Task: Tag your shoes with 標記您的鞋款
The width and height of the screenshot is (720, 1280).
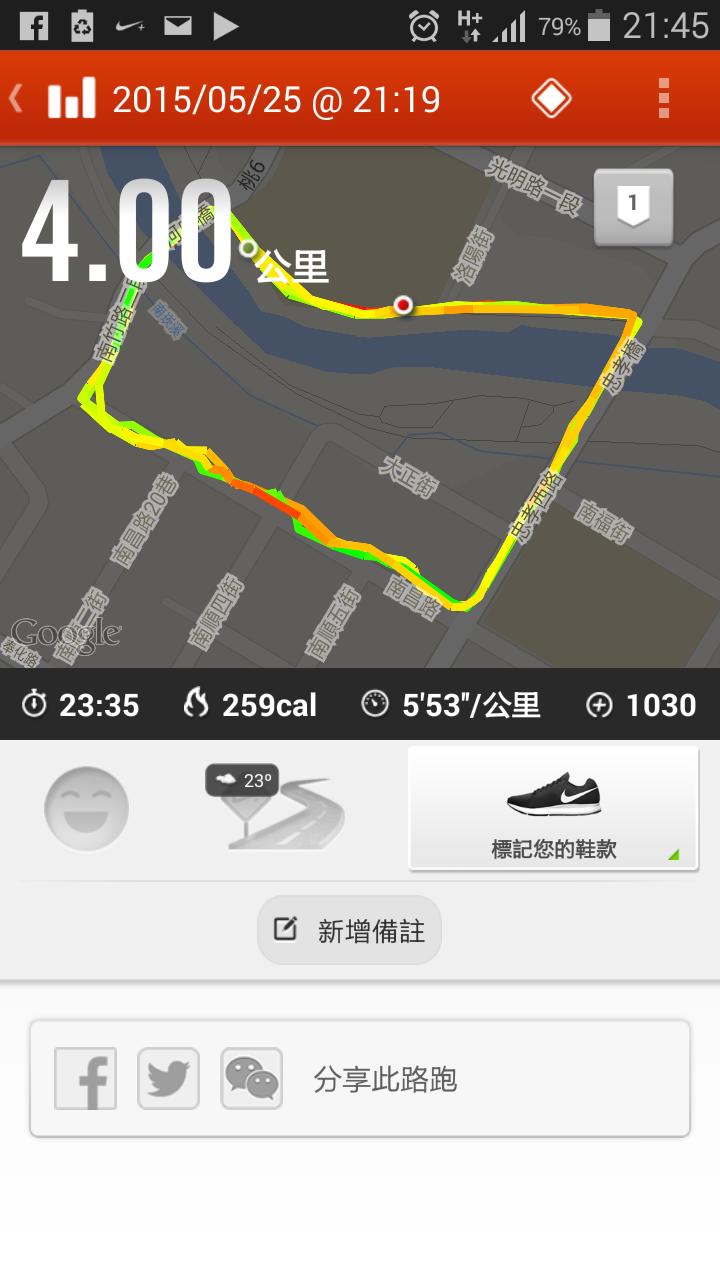Action: [553, 808]
